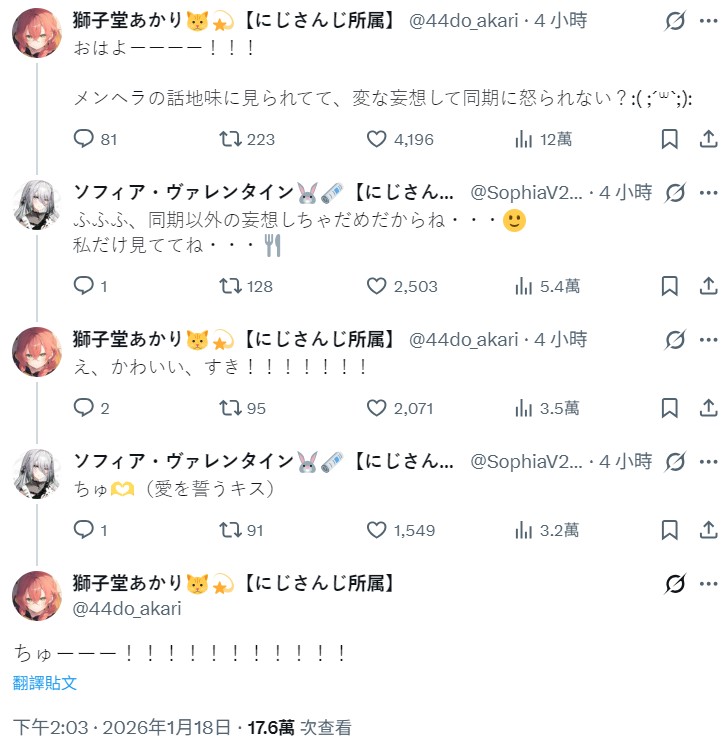728x746 pixels.
Task: Like the え、かわいい reply with 2,071 likes
Action: pos(377,407)
